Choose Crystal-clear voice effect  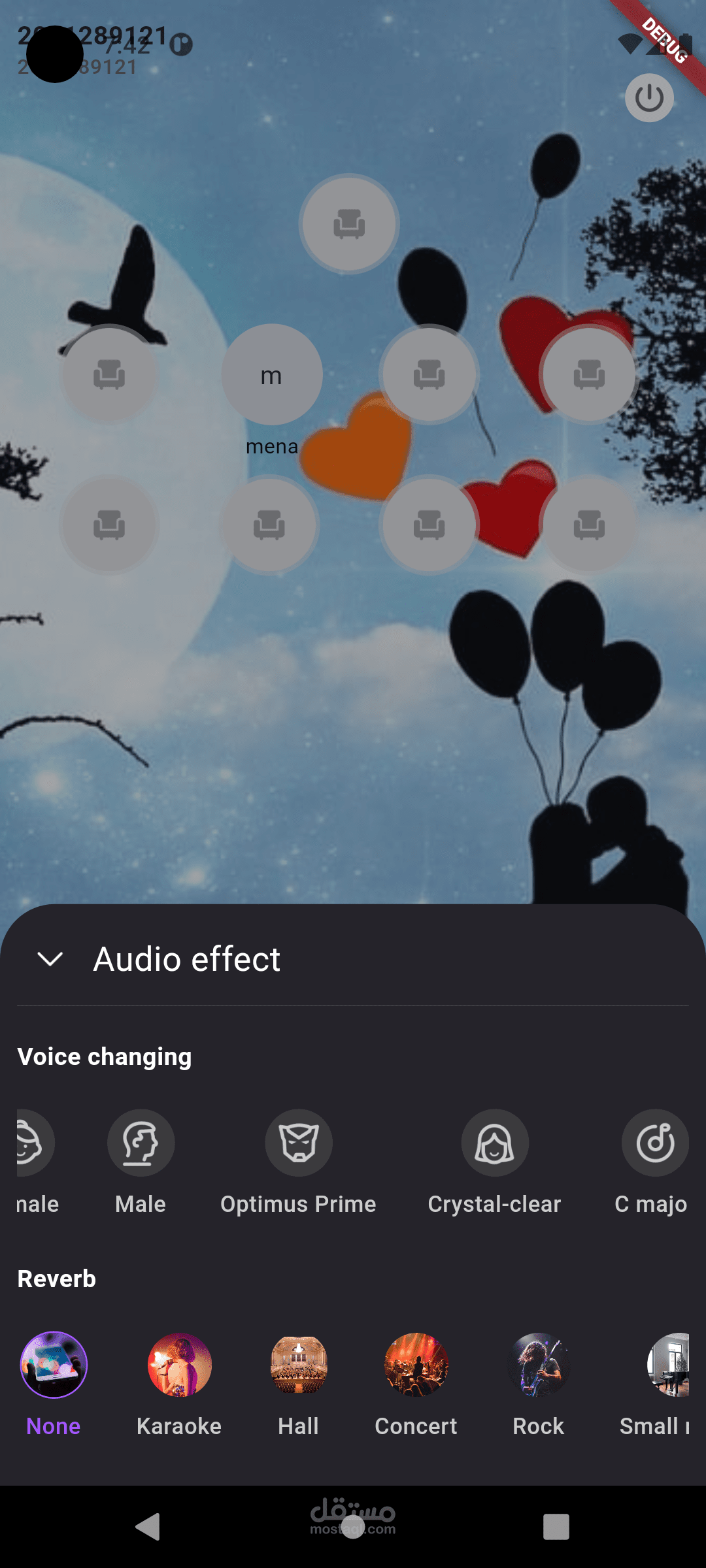click(495, 1143)
